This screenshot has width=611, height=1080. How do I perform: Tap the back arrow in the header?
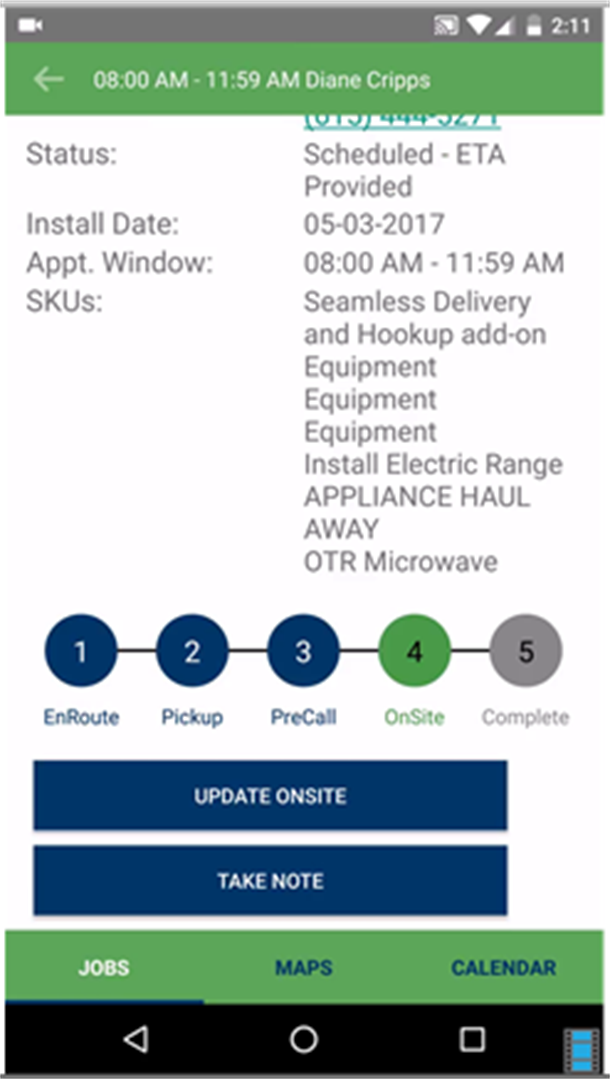[48, 80]
